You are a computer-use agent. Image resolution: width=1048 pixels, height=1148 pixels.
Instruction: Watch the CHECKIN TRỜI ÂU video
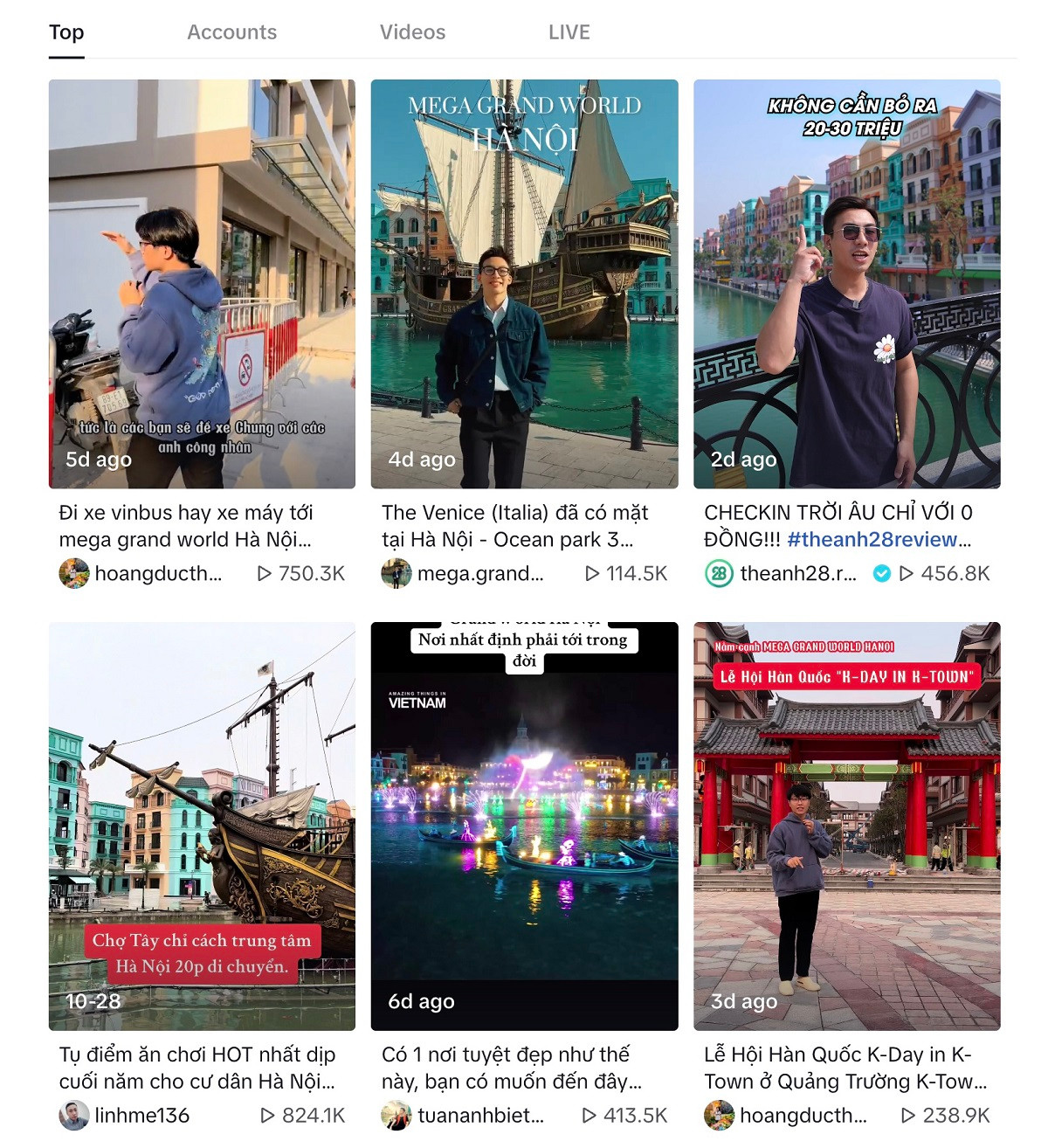[x=846, y=284]
